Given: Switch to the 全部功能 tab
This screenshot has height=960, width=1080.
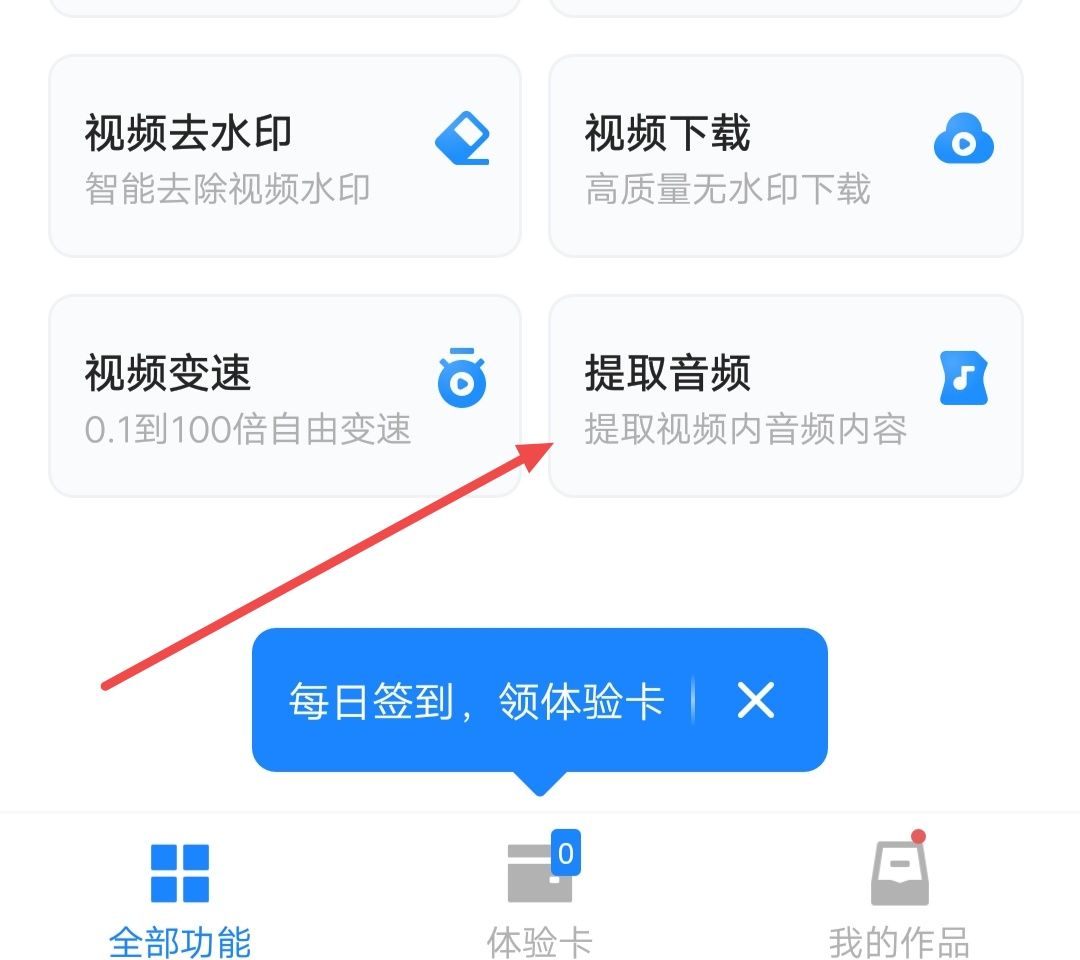Looking at the screenshot, I should coord(180,896).
